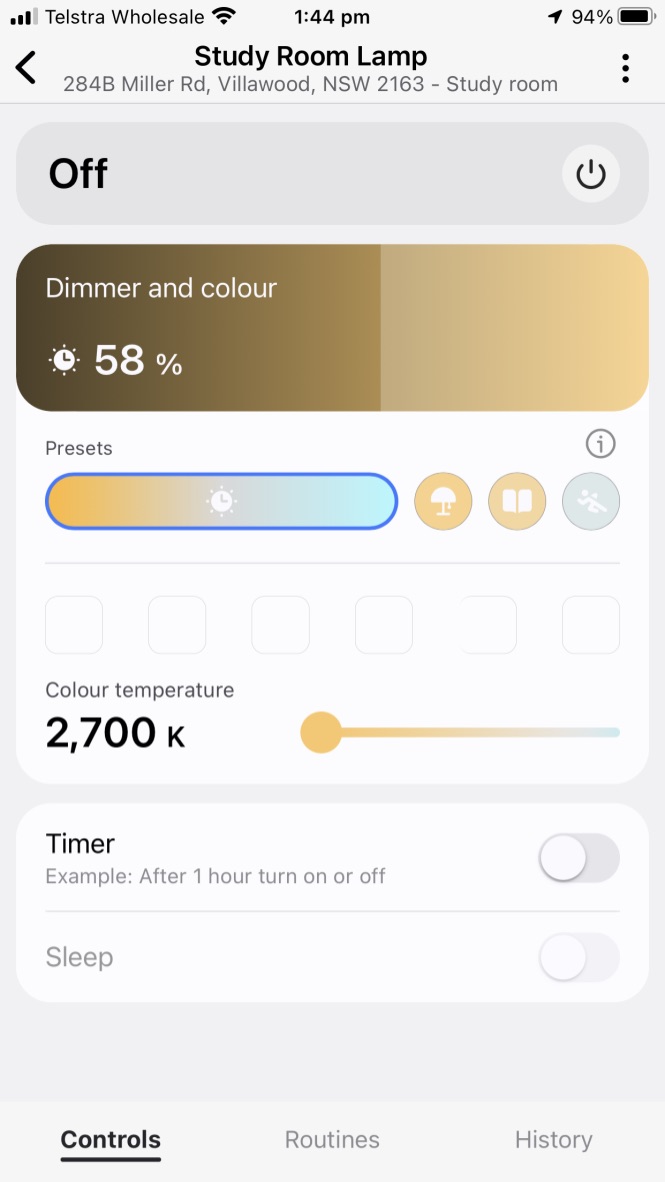
Task: Select the auto daylight gradient preset
Action: pos(221,501)
